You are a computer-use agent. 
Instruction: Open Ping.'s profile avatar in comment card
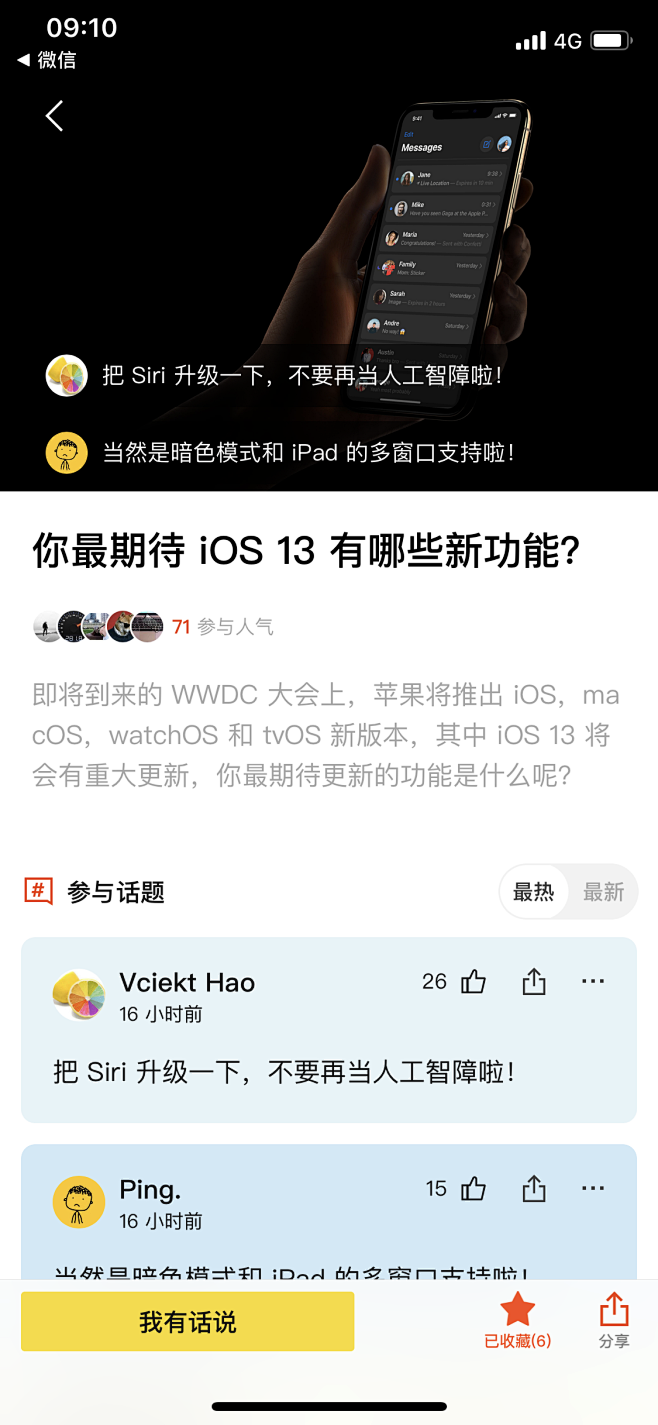79,1202
